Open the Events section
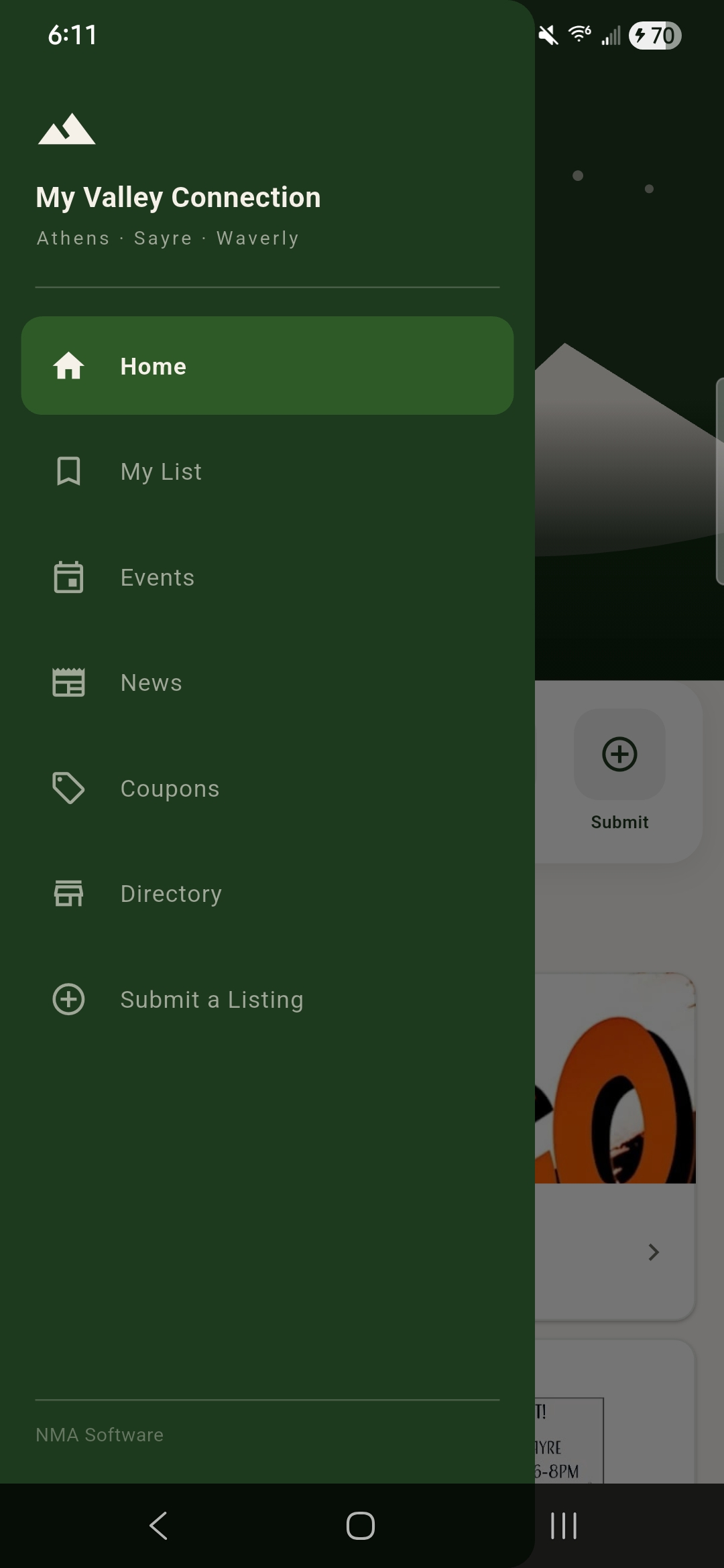The image size is (724, 1568). pos(157,576)
